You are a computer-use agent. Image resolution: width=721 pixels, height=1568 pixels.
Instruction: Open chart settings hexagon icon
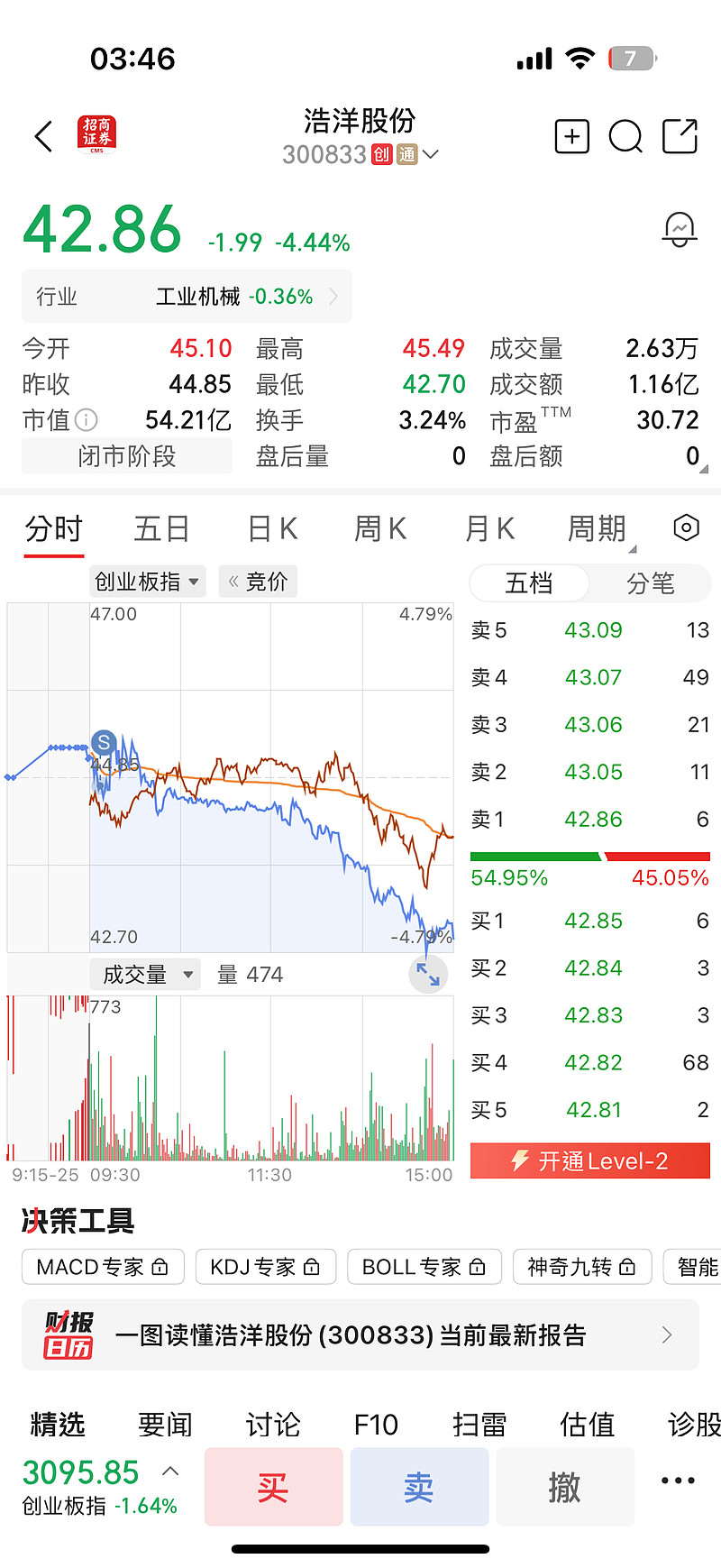(x=687, y=527)
